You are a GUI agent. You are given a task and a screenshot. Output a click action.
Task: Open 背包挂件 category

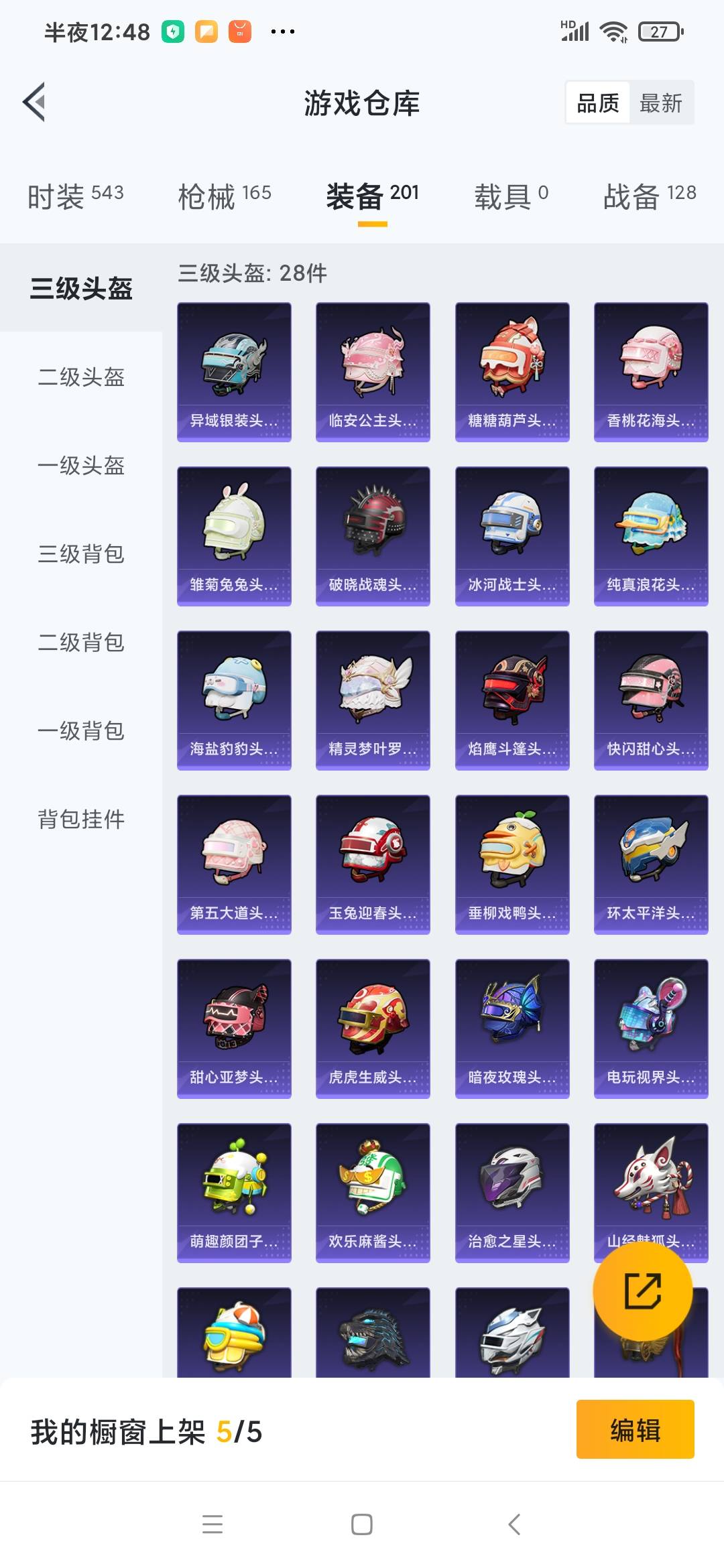[x=81, y=820]
